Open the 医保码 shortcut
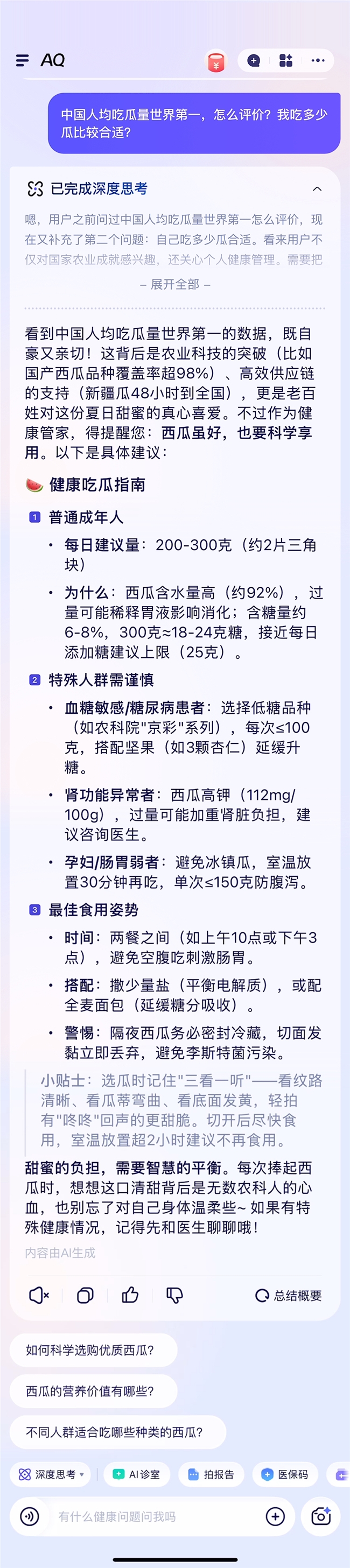The image size is (350, 1568). click(x=285, y=1474)
